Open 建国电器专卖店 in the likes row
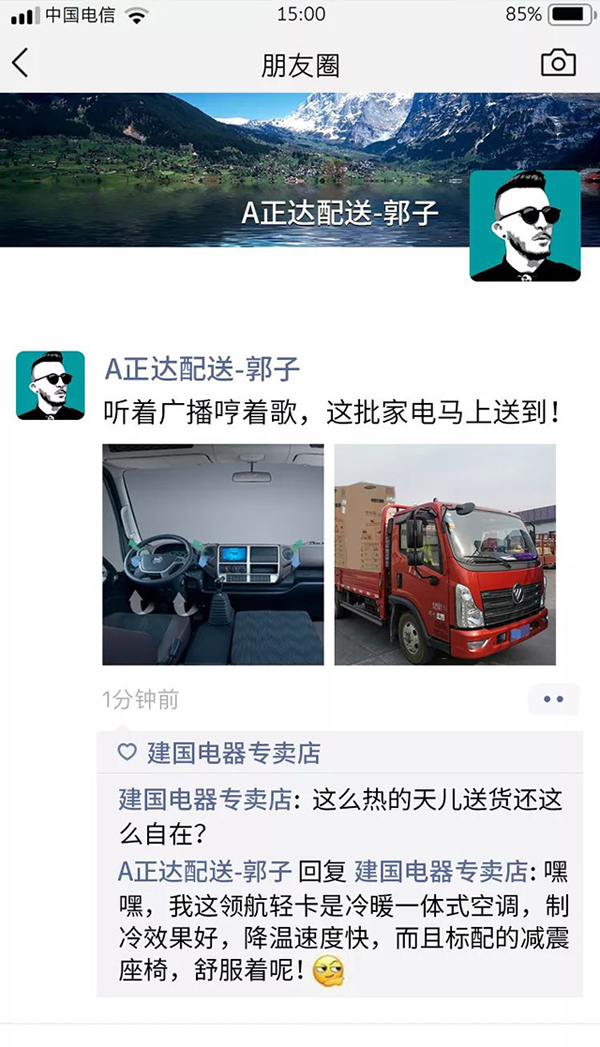This screenshot has height=1047, width=600. [x=234, y=752]
